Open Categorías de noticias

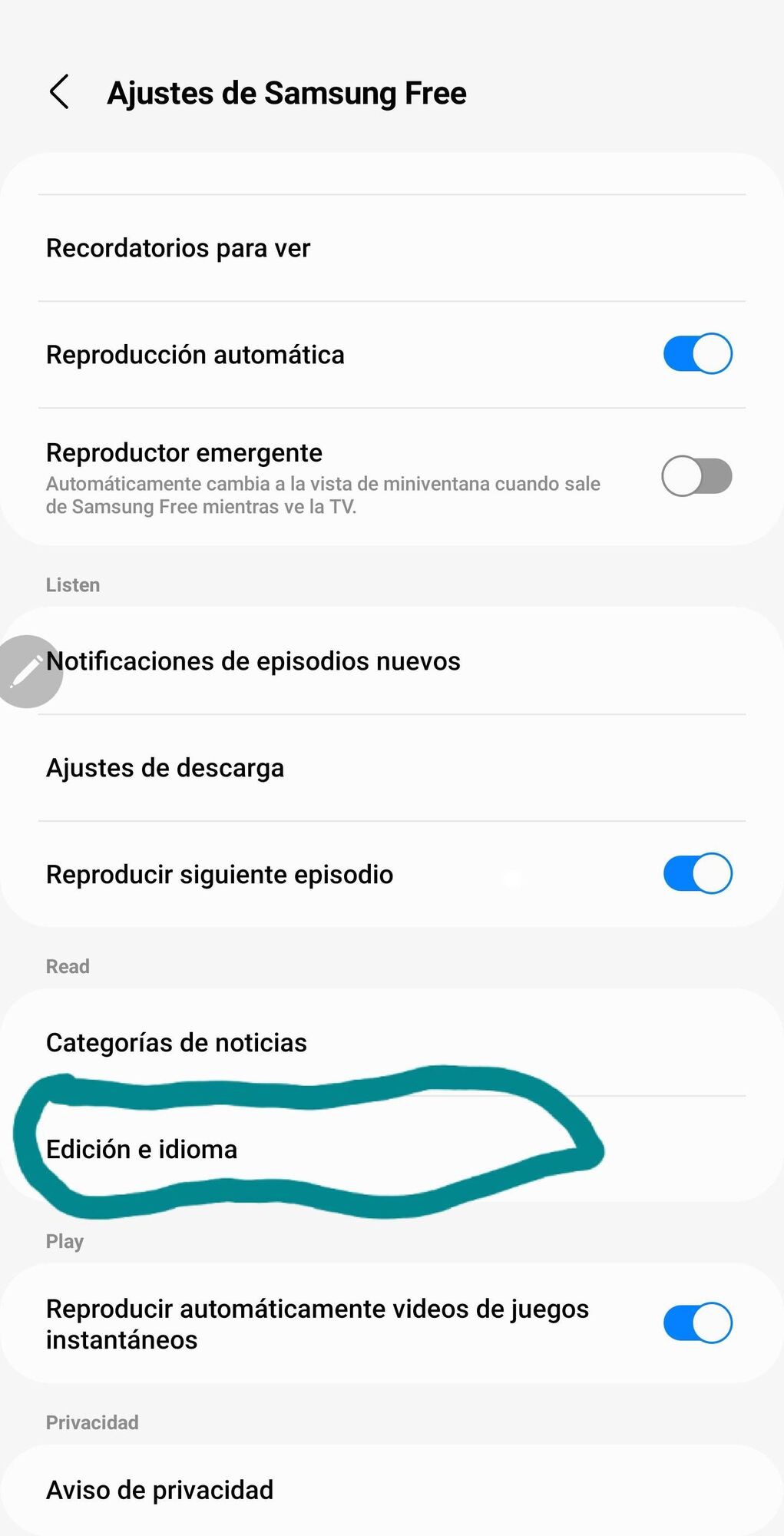coord(177,1043)
